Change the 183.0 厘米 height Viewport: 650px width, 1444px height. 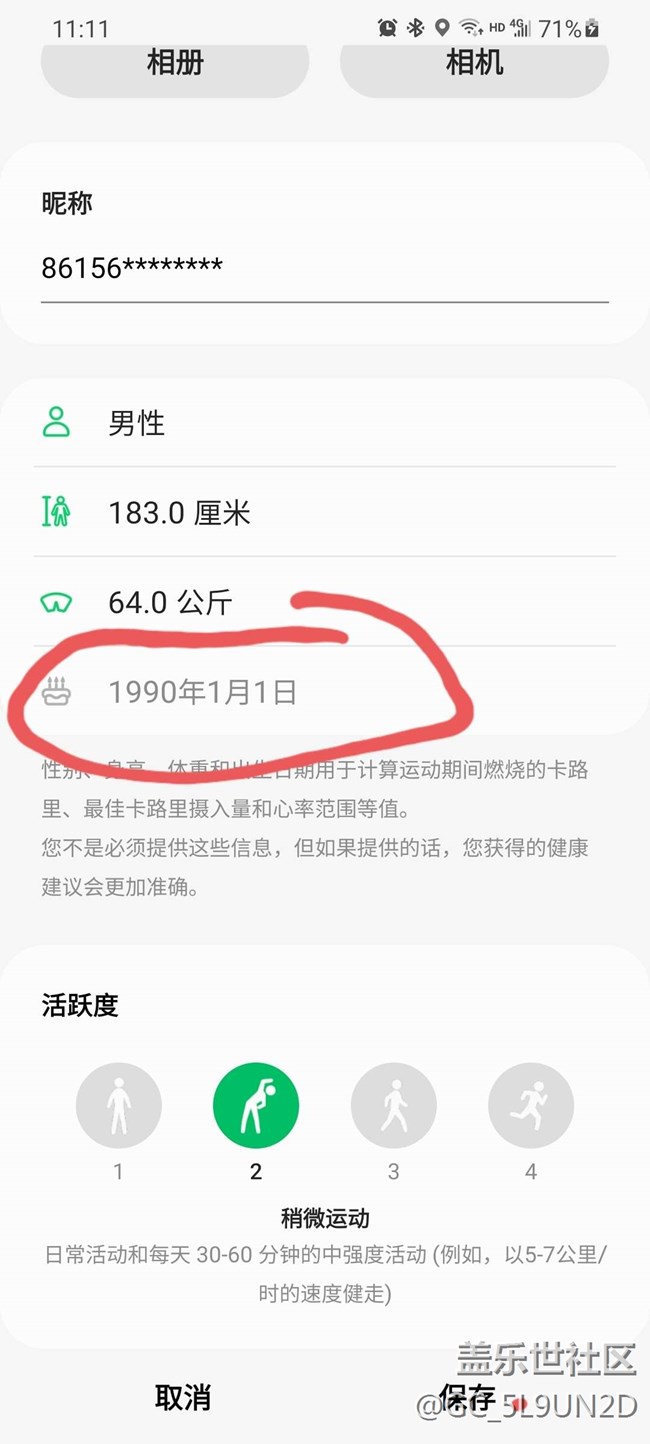point(324,513)
